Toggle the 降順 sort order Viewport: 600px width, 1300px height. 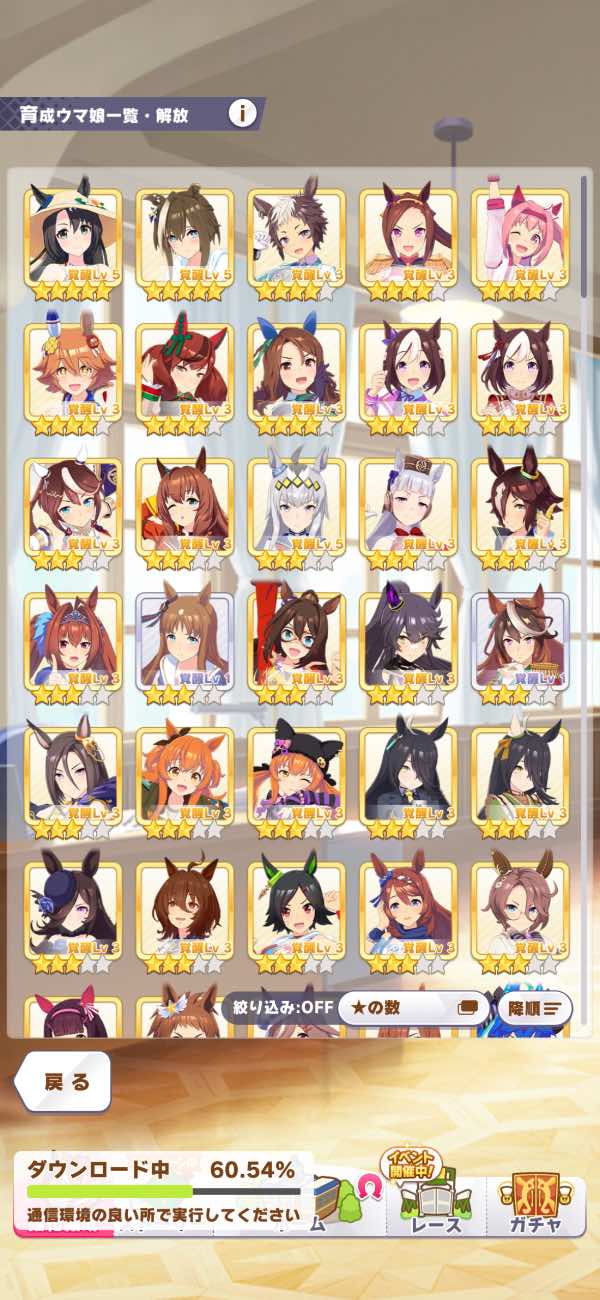(x=536, y=1008)
